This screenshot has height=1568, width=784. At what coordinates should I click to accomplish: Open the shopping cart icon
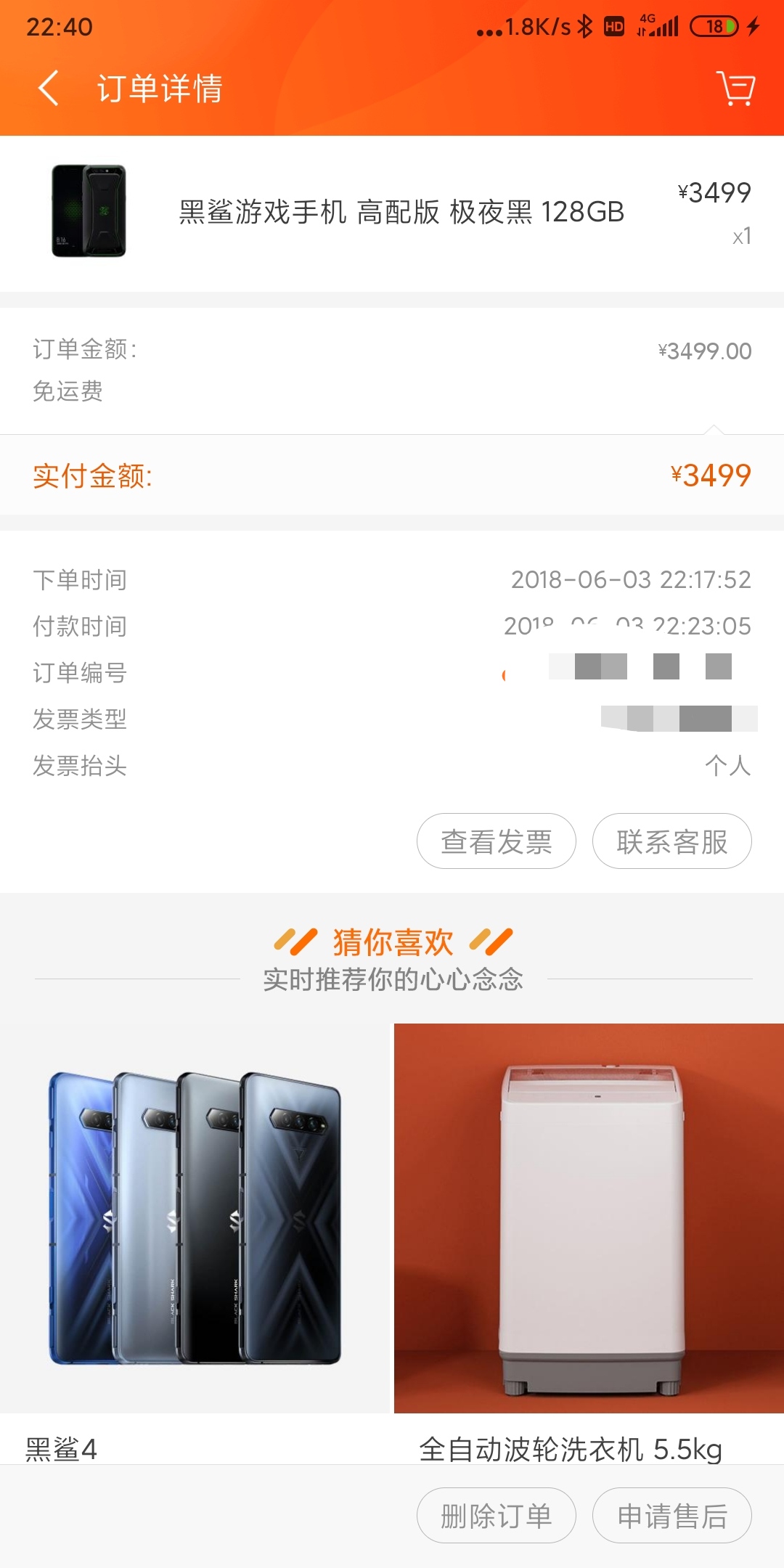coord(736,89)
